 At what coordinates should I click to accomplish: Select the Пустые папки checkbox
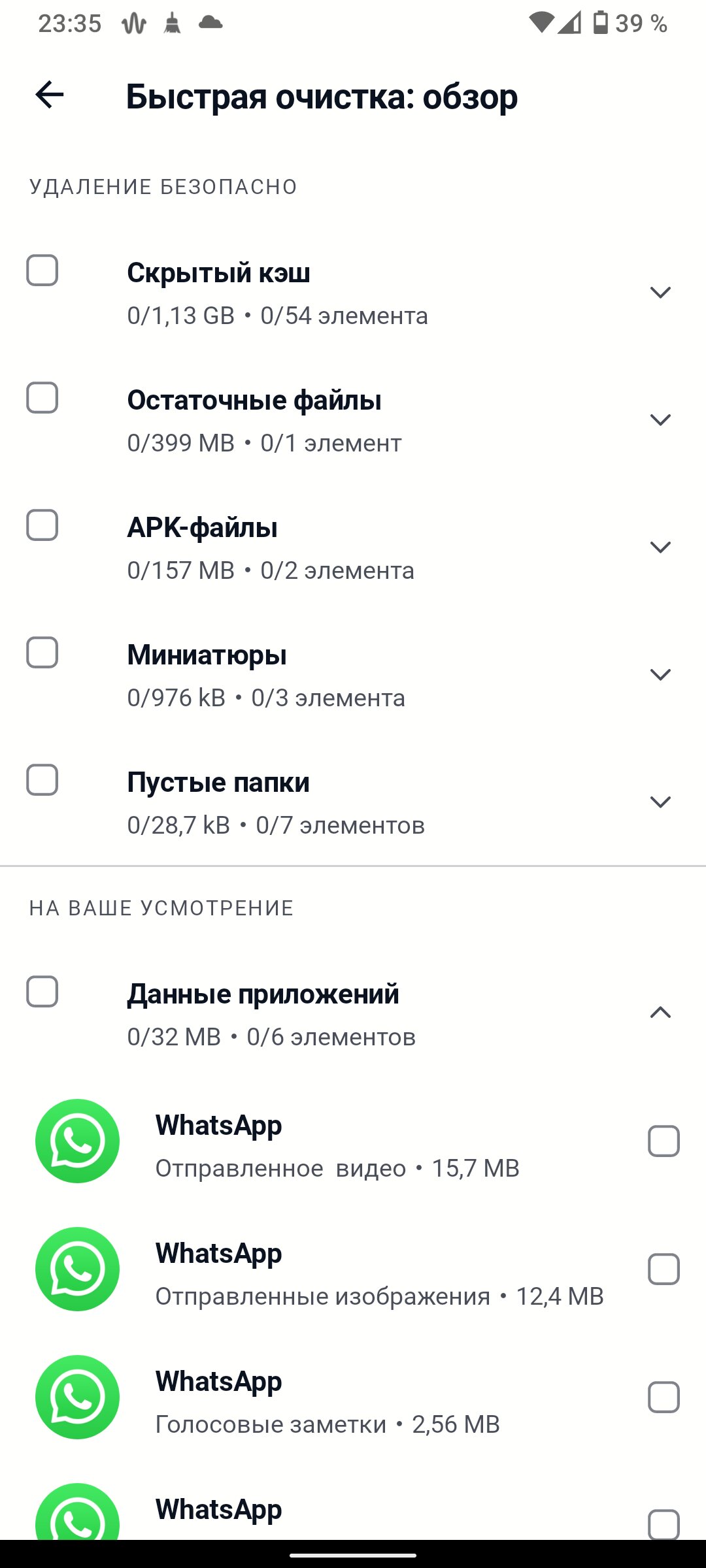(x=42, y=780)
